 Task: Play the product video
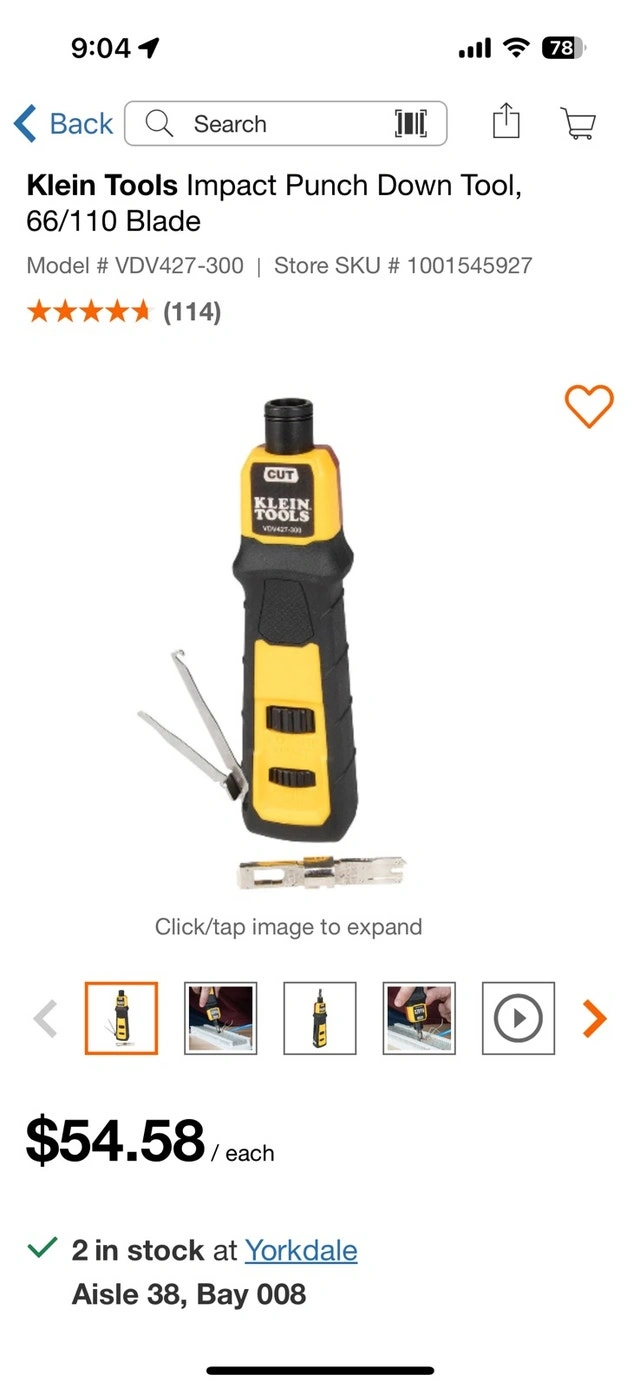point(518,1018)
